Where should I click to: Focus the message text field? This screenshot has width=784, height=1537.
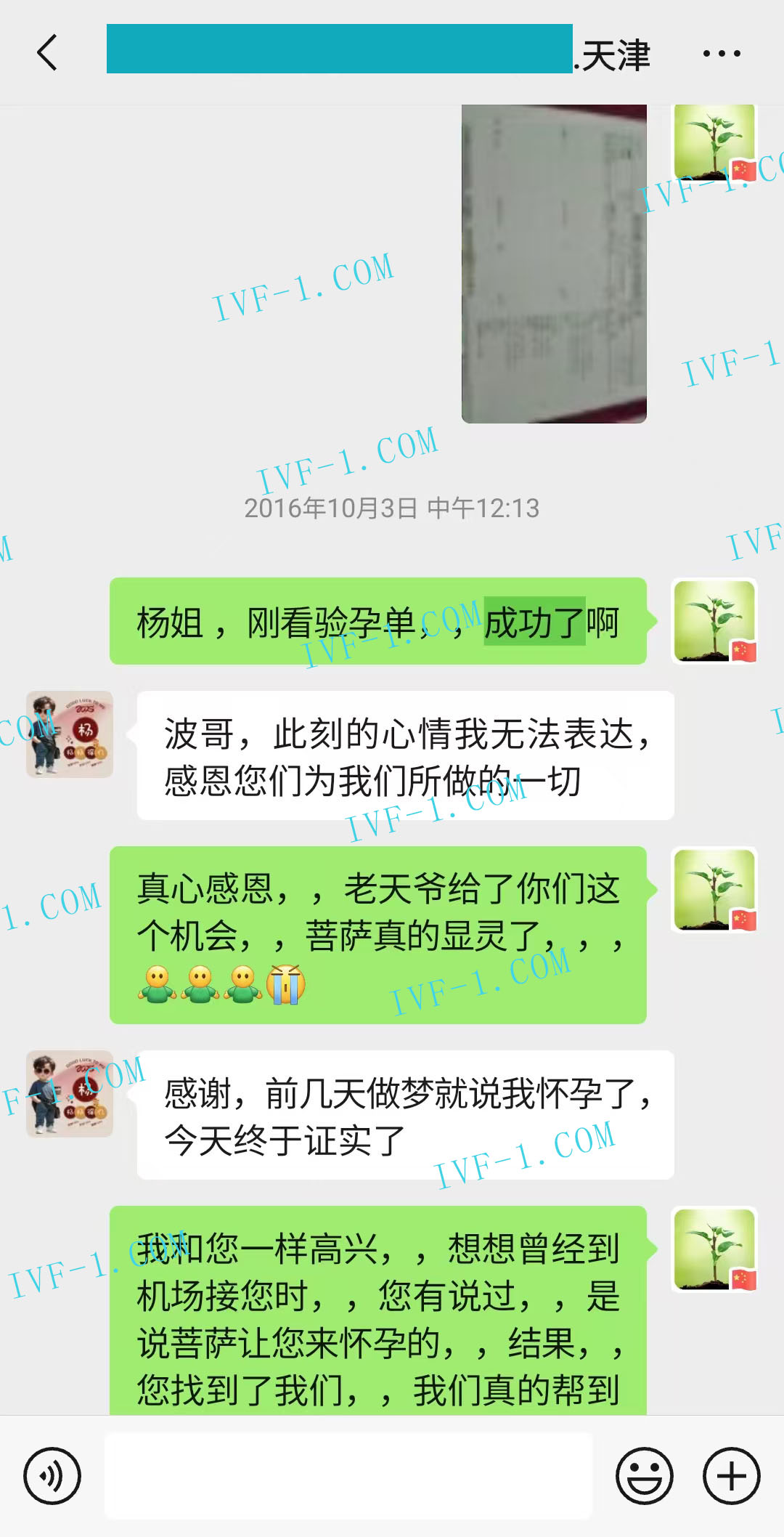point(348,1475)
